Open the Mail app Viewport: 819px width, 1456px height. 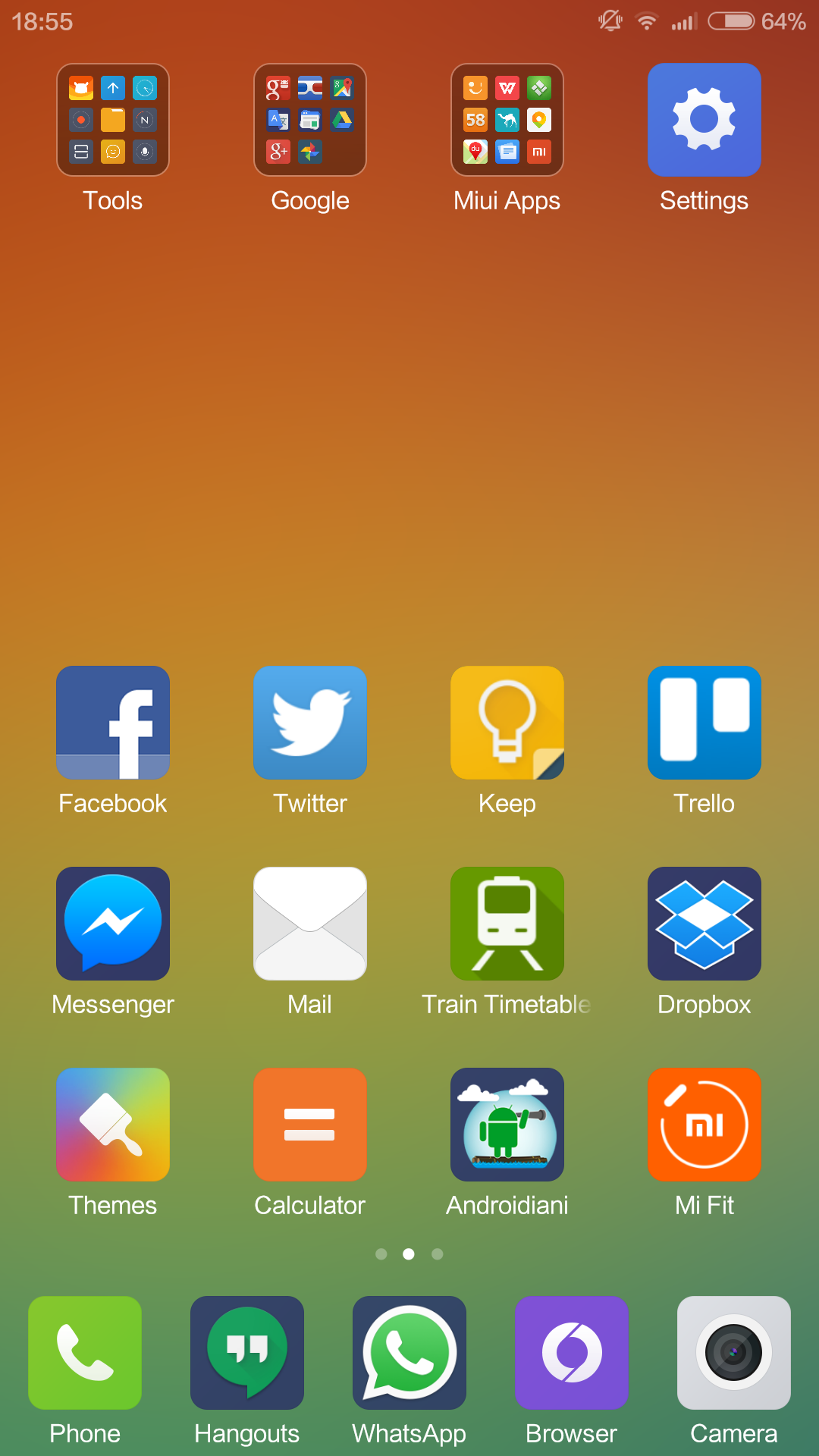(x=310, y=924)
